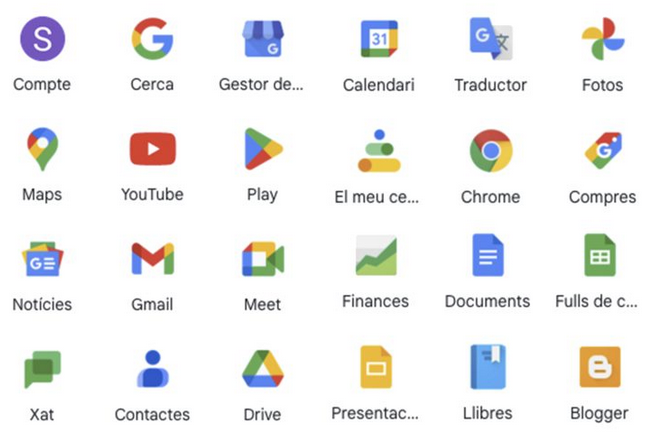
Task: Launch the Calendari app
Action: coord(379,40)
